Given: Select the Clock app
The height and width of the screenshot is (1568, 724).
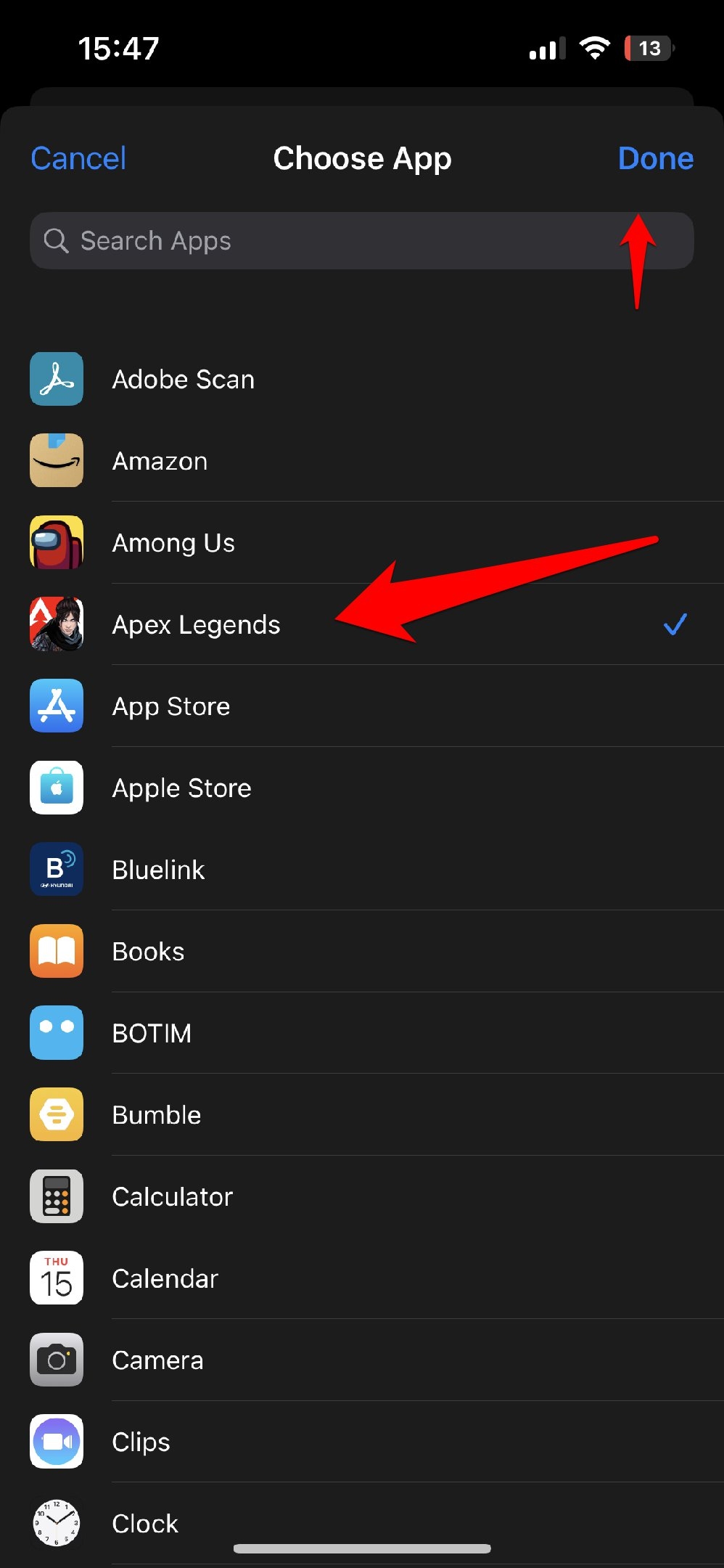Looking at the screenshot, I should tap(145, 1523).
